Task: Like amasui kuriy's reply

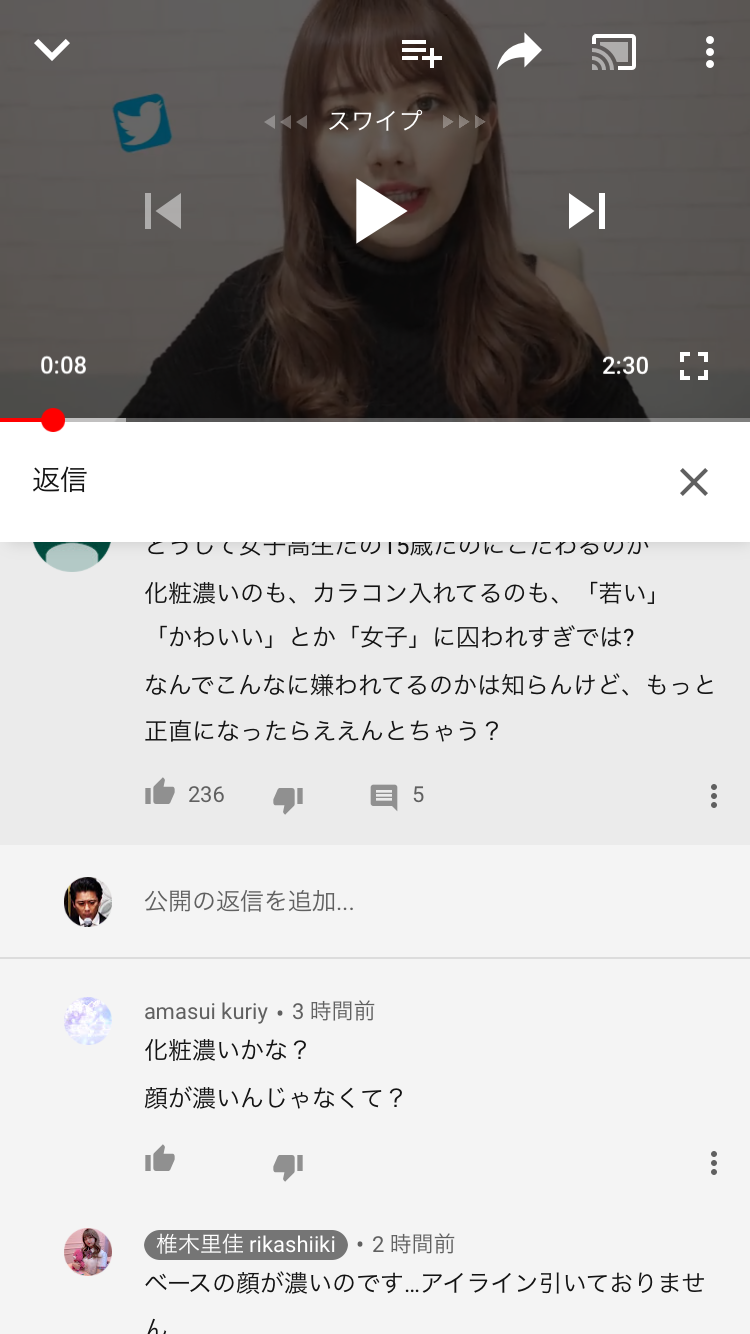Action: [x=160, y=1160]
